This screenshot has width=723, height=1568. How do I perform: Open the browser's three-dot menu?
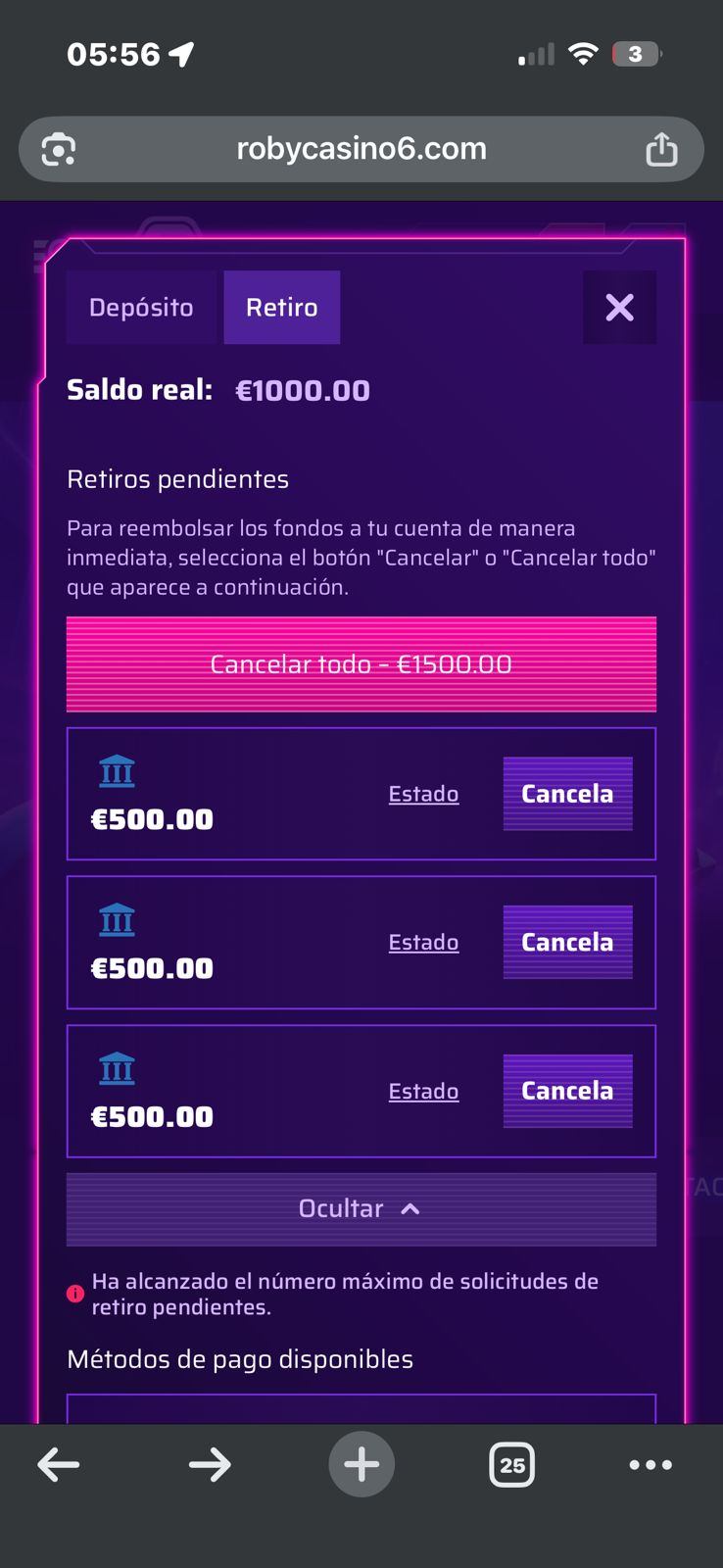coord(651,1465)
